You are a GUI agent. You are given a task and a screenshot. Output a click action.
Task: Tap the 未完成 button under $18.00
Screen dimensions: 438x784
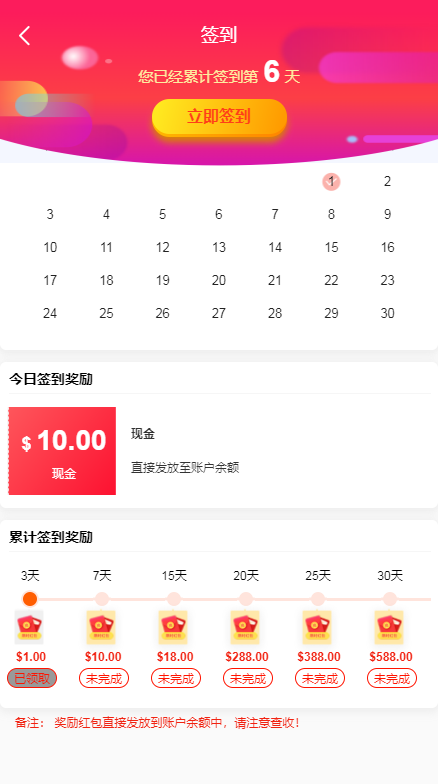[176, 678]
